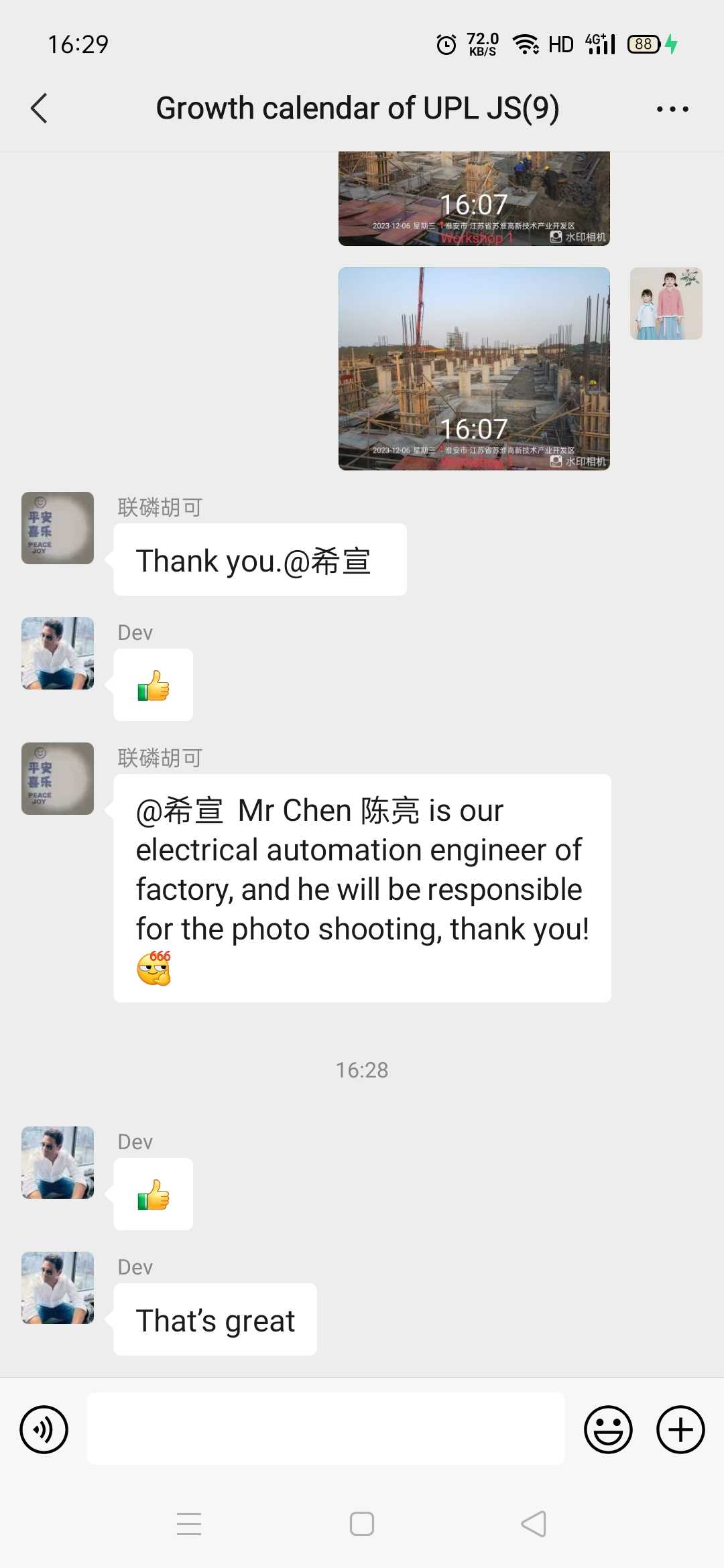724x1568 pixels.
Task: Open the two girls avatar profile
Action: pyautogui.click(x=666, y=304)
